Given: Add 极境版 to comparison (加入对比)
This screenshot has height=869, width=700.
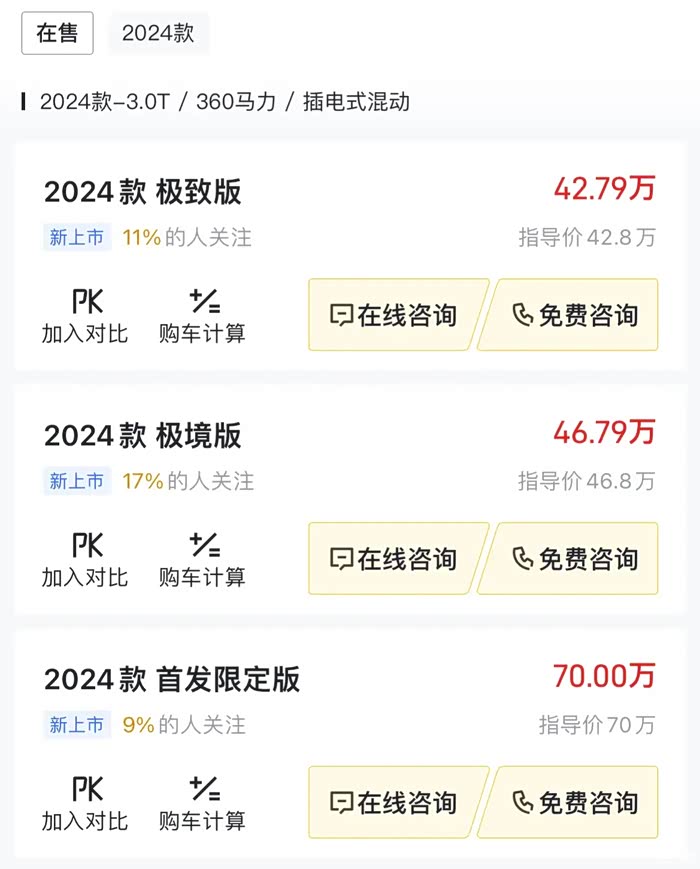Looking at the screenshot, I should coord(85,560).
